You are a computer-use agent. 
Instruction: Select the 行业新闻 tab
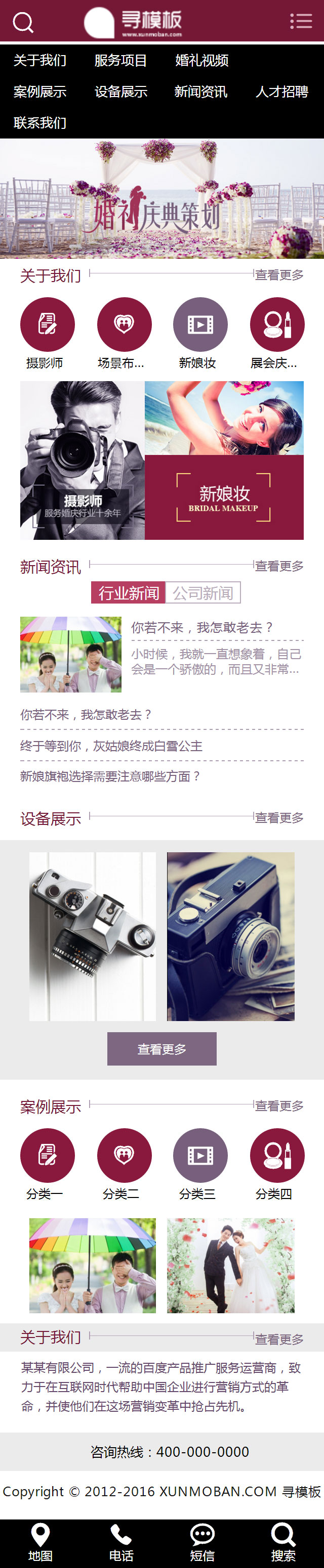[129, 592]
